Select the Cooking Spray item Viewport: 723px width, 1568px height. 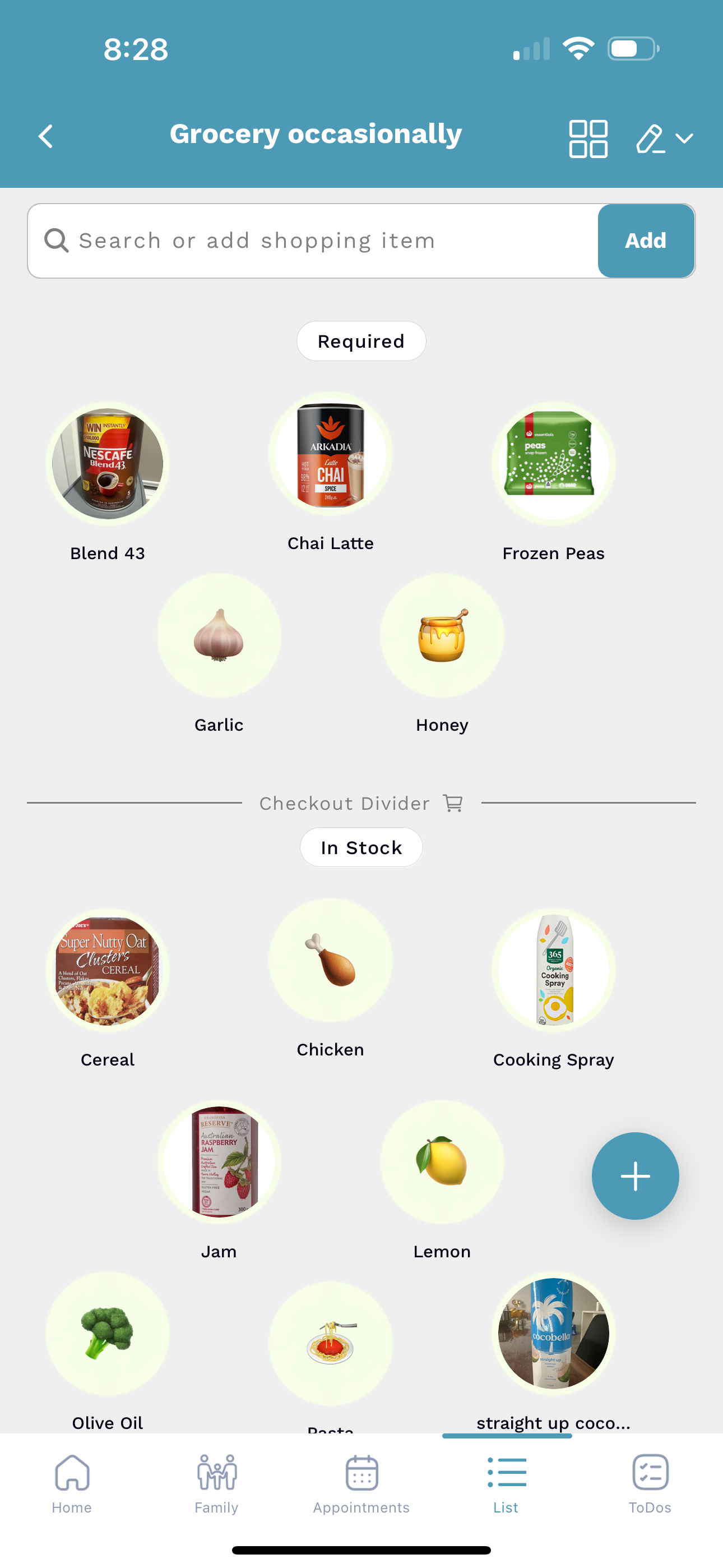pos(553,970)
